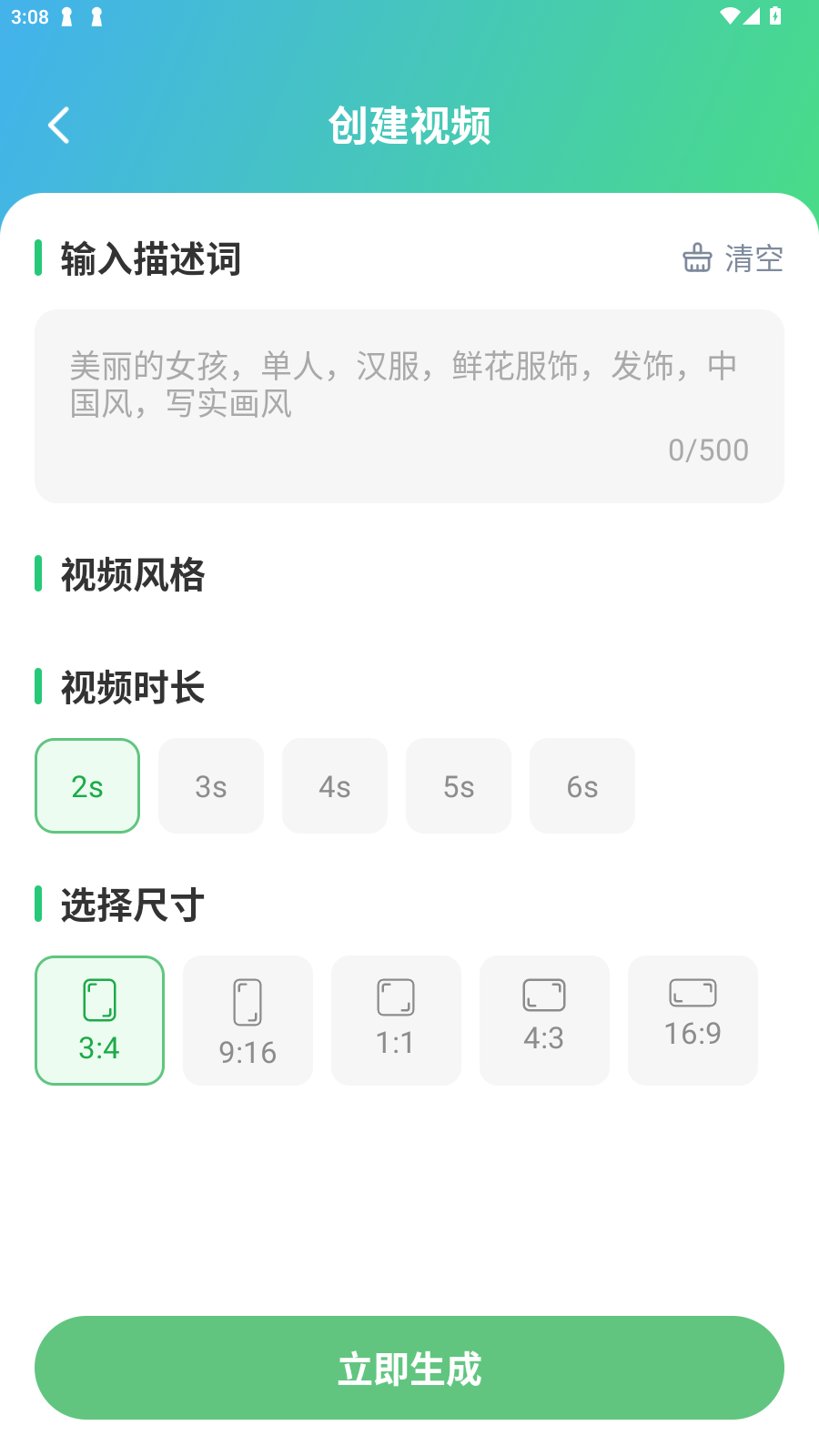Go back using the top-left arrow
The height and width of the screenshot is (1456, 819).
coord(59,126)
